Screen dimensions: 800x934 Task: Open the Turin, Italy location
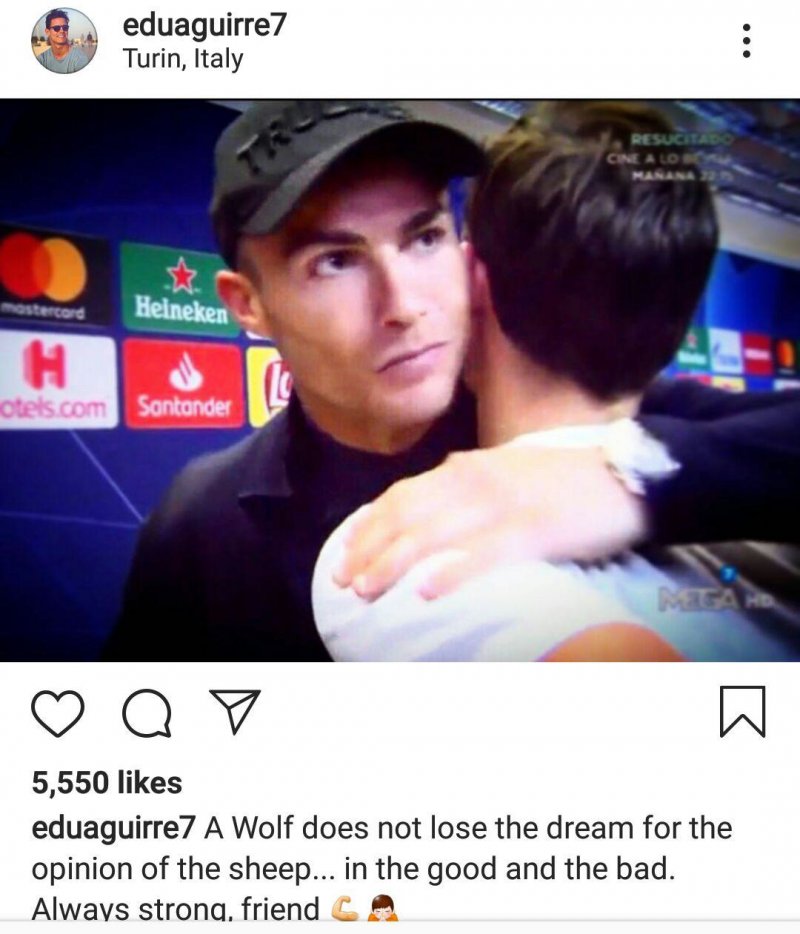point(183,59)
